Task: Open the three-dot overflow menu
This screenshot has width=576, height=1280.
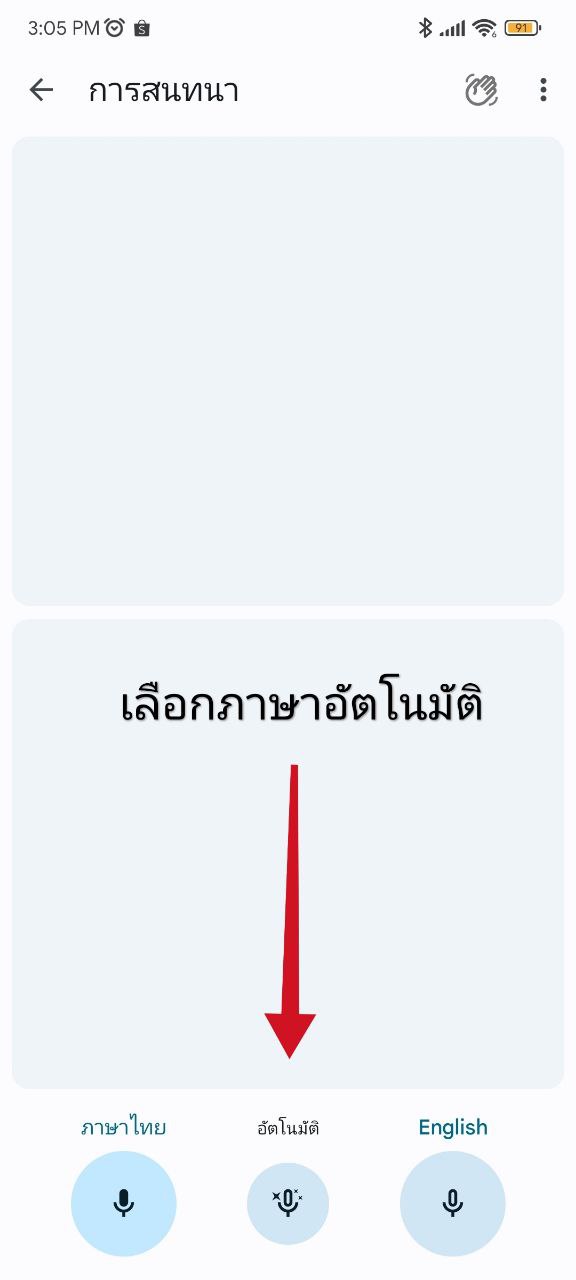Action: (x=543, y=90)
